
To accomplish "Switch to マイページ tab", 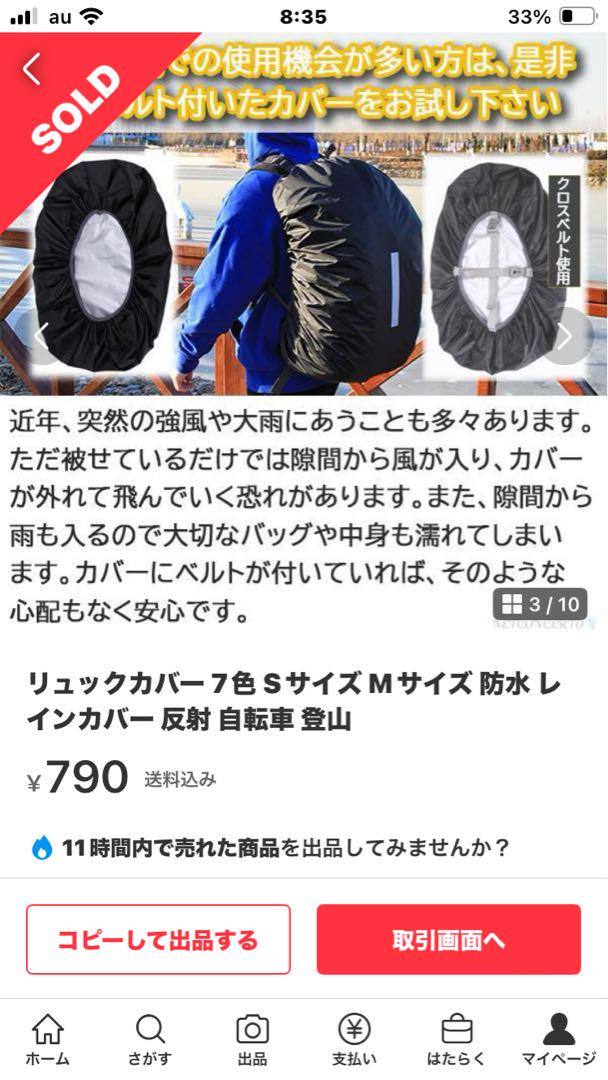I will [558, 1039].
